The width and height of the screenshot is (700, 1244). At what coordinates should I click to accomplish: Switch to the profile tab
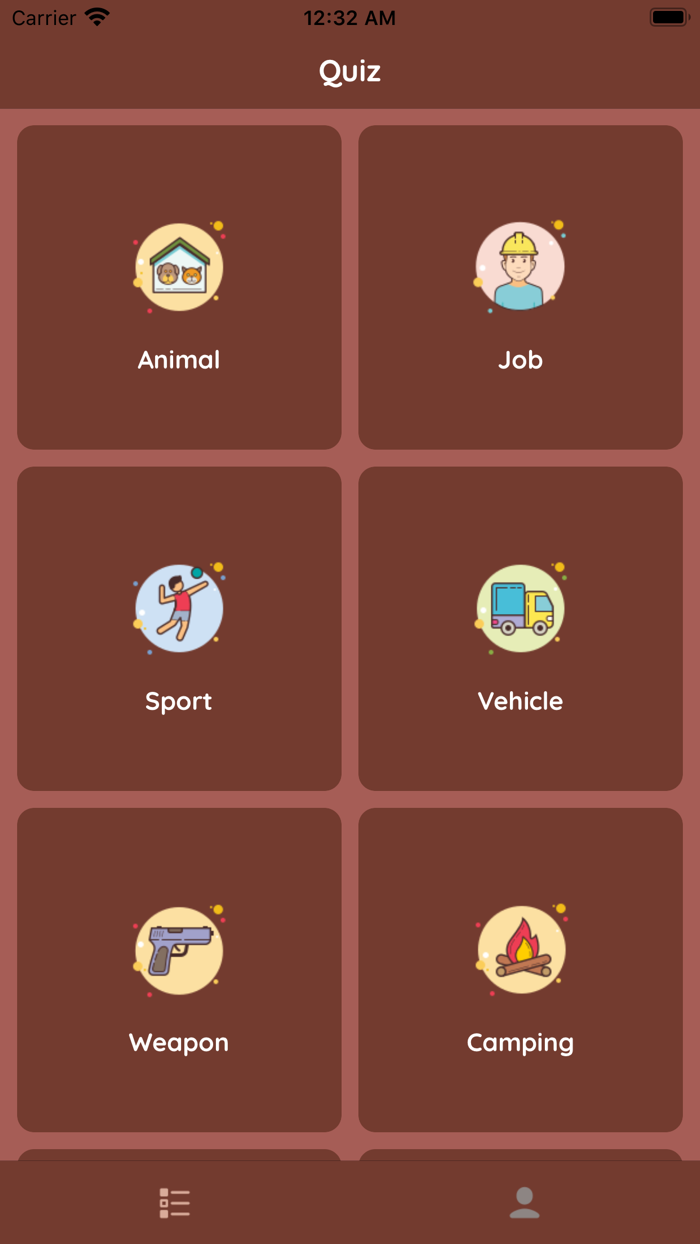click(524, 1203)
